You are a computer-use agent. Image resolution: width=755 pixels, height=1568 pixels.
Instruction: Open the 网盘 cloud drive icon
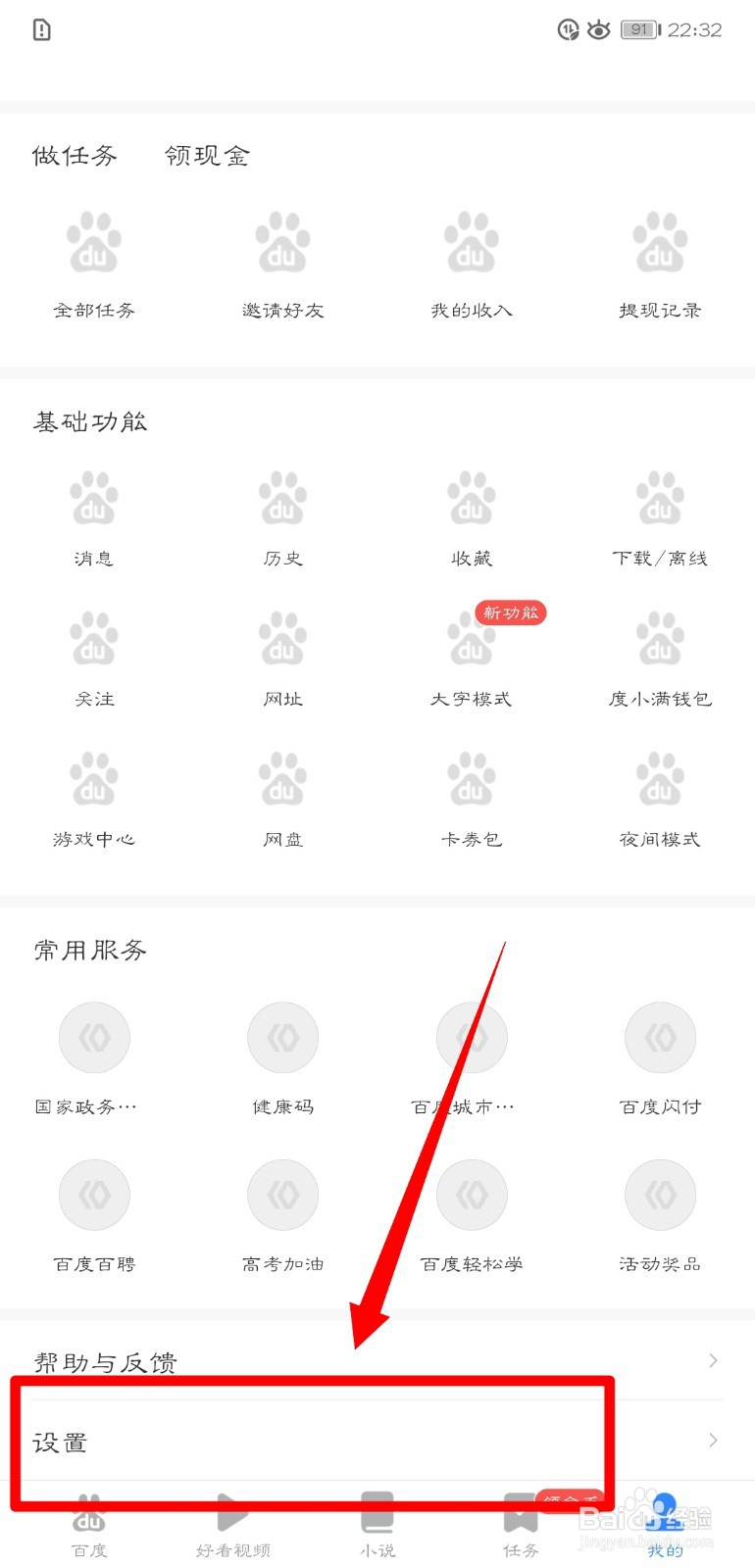(282, 794)
